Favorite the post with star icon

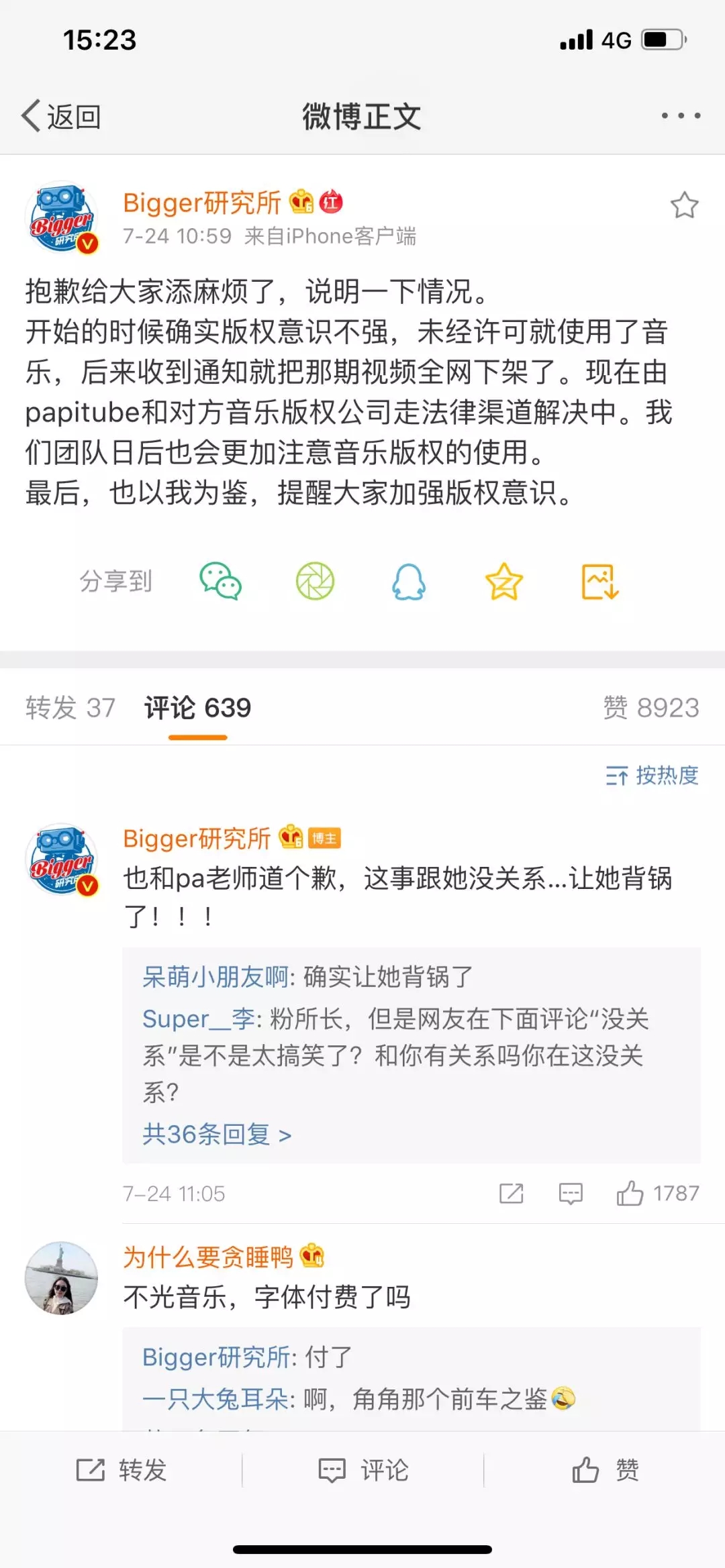pyautogui.click(x=684, y=205)
